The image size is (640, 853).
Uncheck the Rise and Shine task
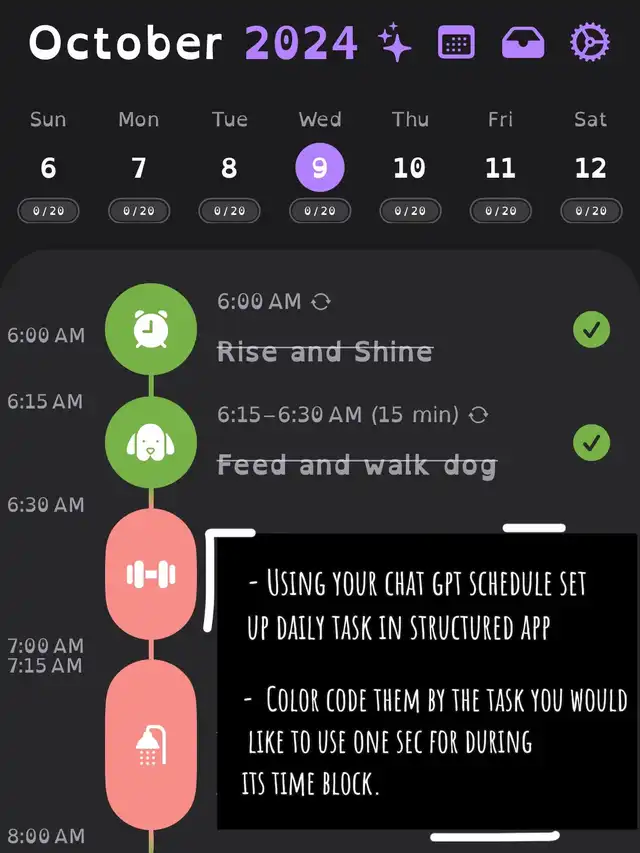(x=591, y=329)
